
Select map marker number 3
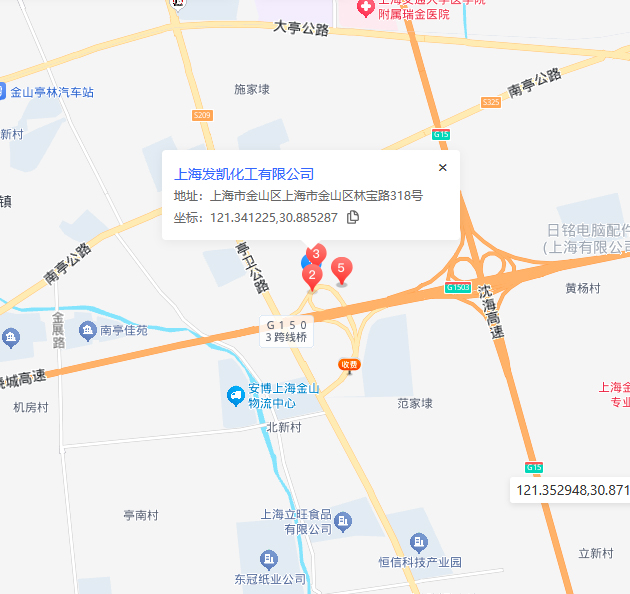(318, 254)
